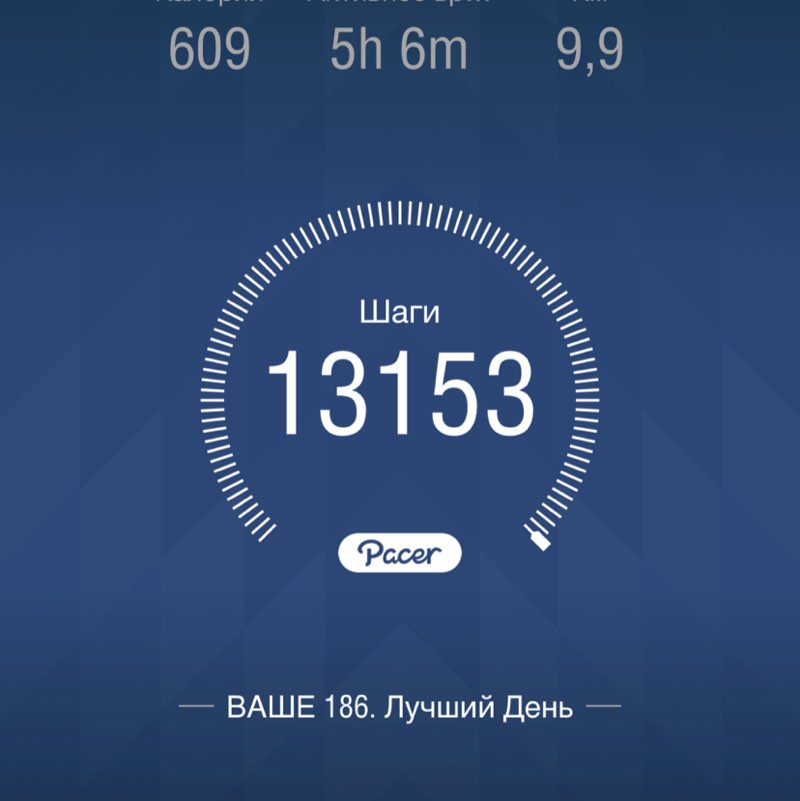
Task: Click the Шаги label above the step count
Action: [x=400, y=312]
